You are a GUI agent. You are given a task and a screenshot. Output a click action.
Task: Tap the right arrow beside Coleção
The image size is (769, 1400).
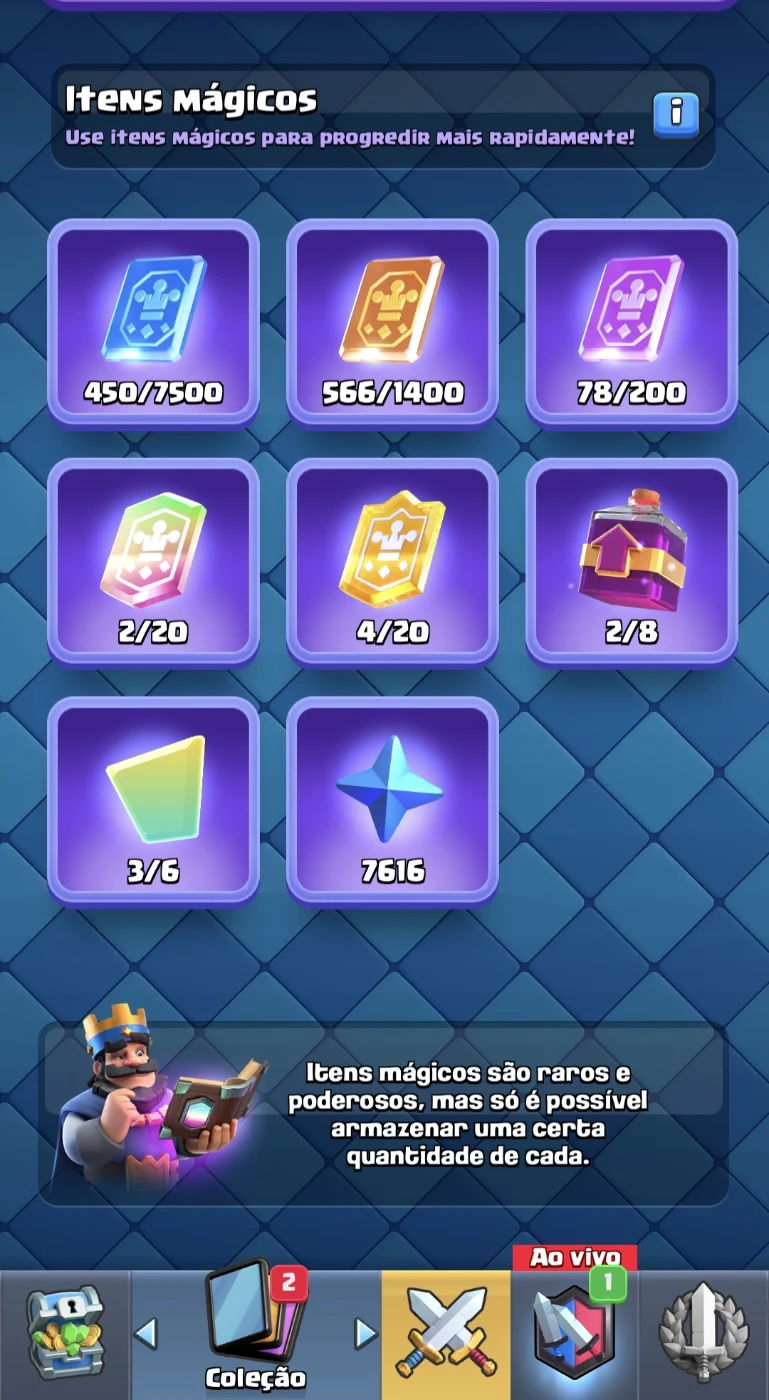pos(366,1333)
